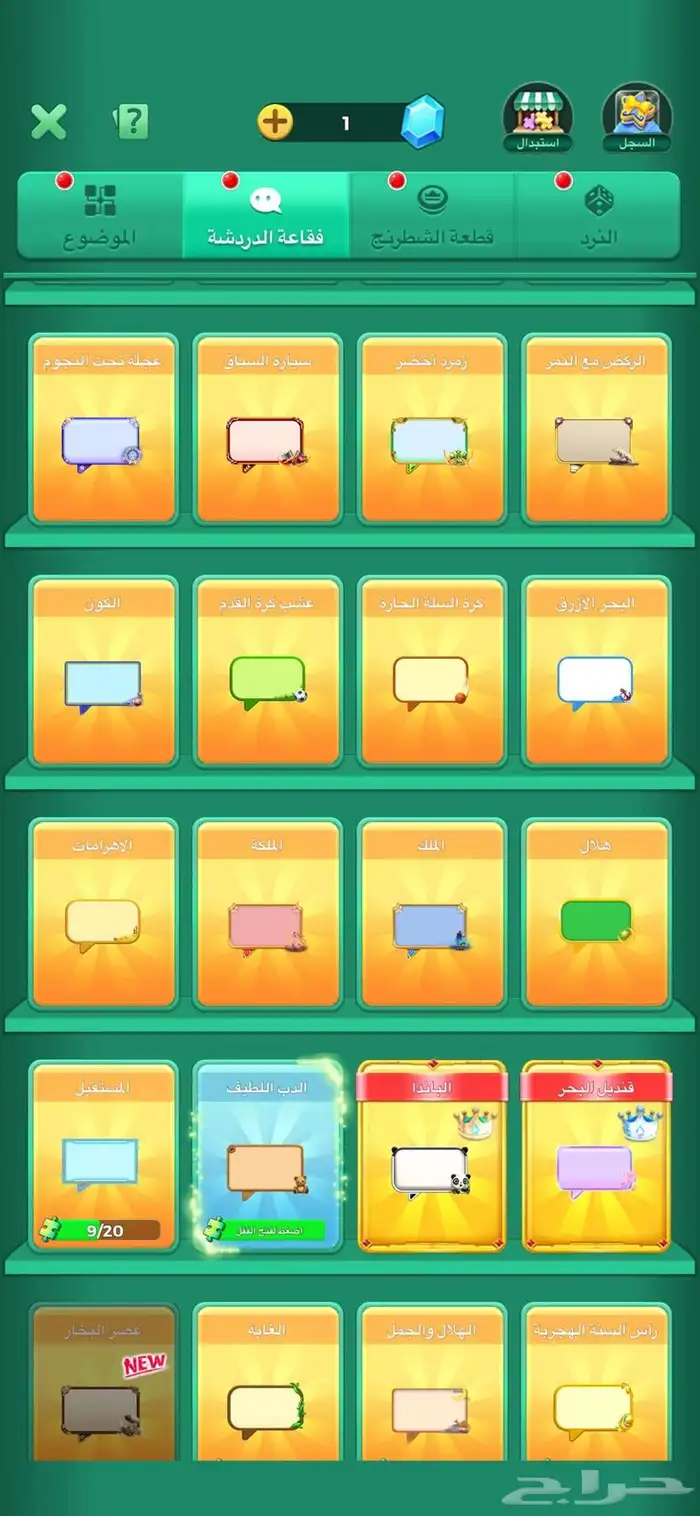The height and width of the screenshot is (1516, 700).
Task: Open the help question-mark icon
Action: coord(131,122)
